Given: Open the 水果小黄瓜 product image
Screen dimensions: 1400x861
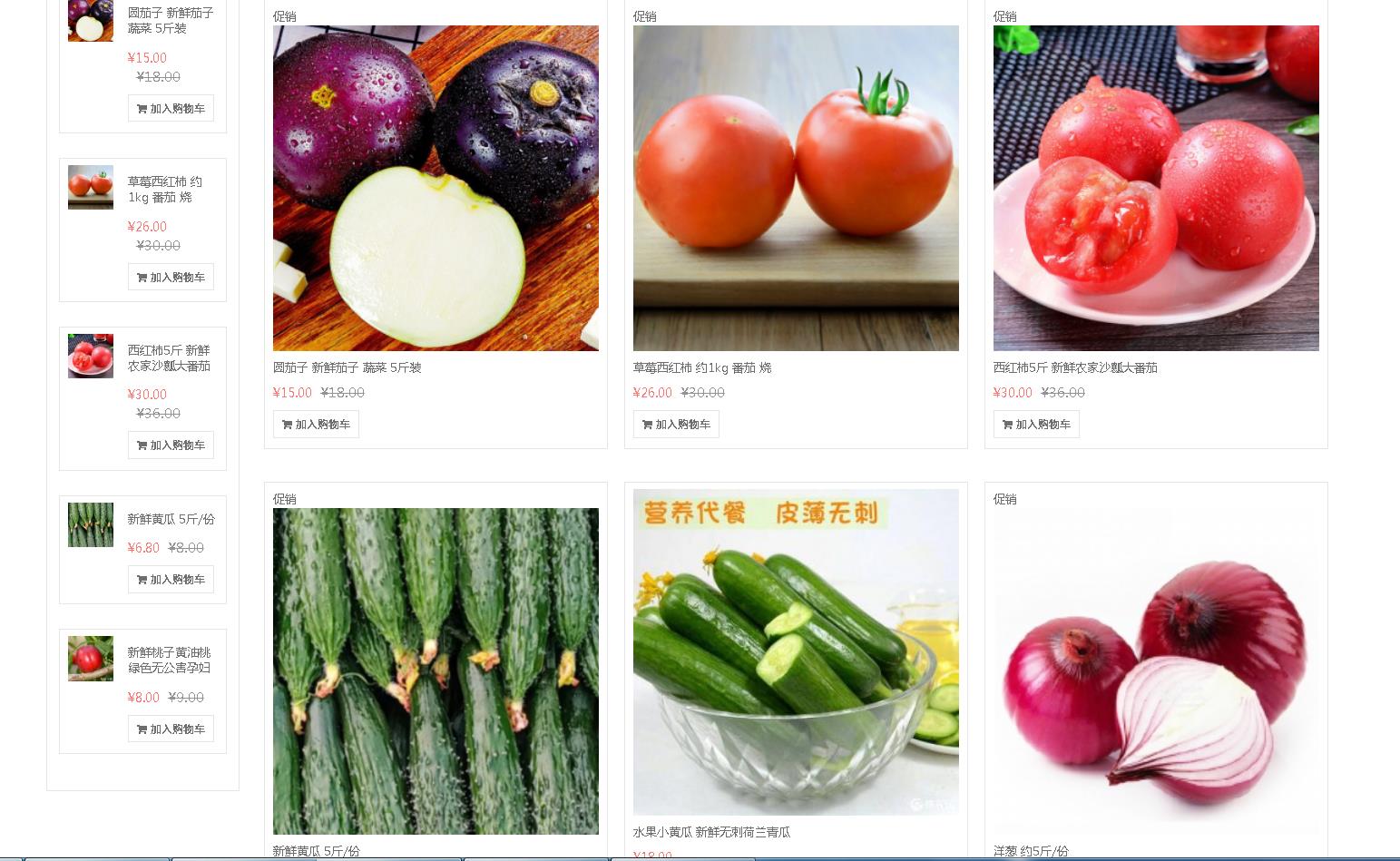Looking at the screenshot, I should 796,651.
